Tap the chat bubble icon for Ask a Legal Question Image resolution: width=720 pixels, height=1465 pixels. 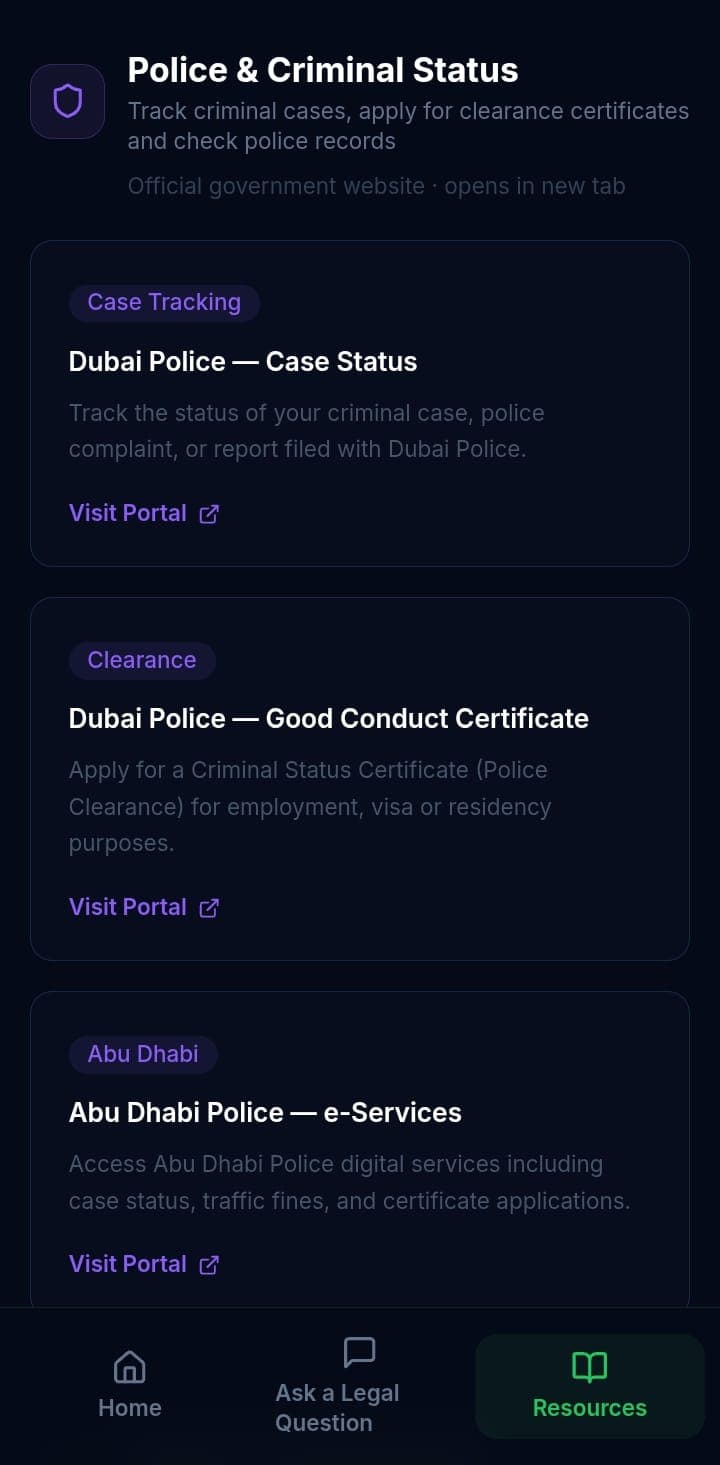tap(359, 1352)
